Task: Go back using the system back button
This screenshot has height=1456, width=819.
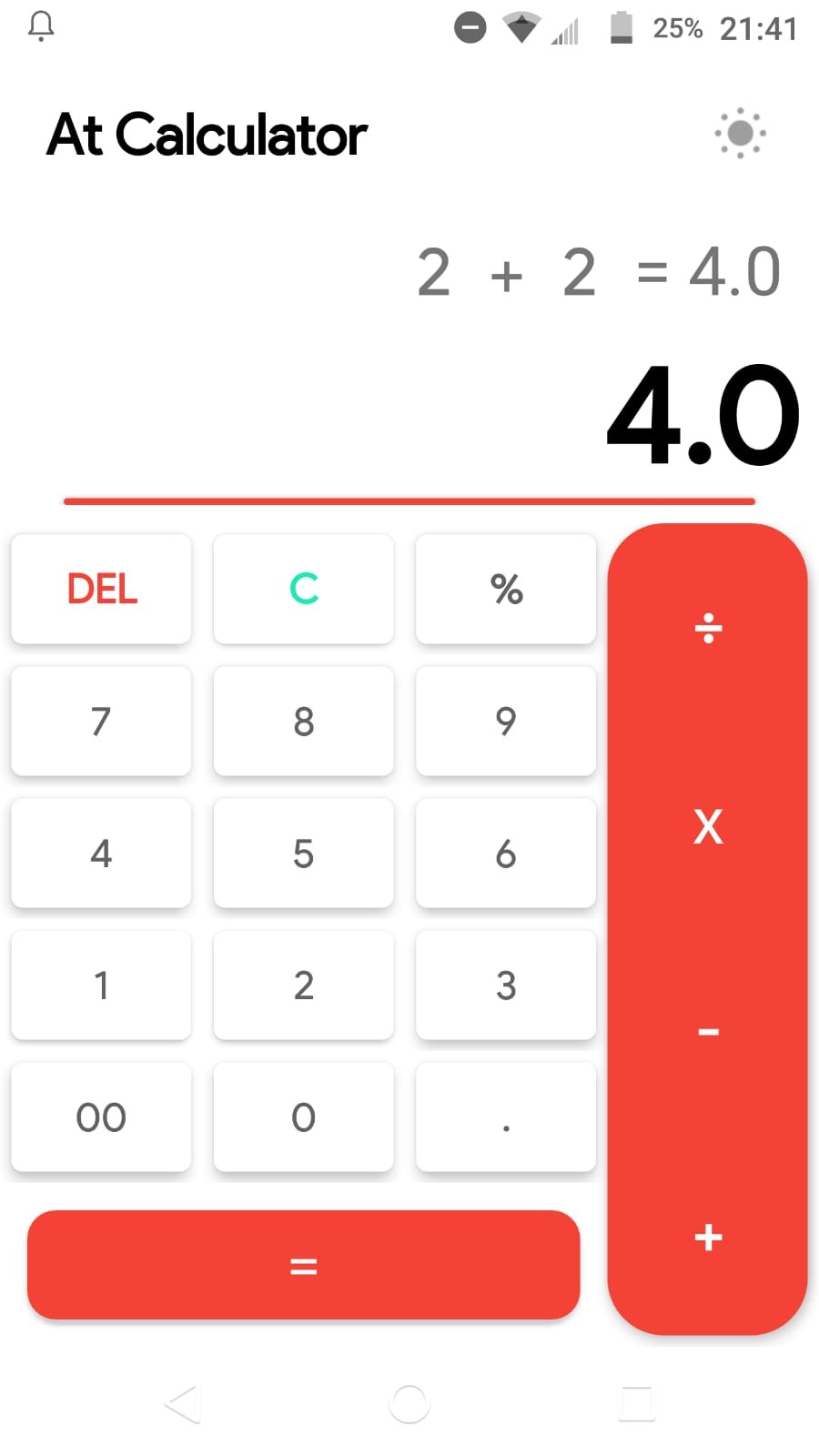Action: (183, 1404)
